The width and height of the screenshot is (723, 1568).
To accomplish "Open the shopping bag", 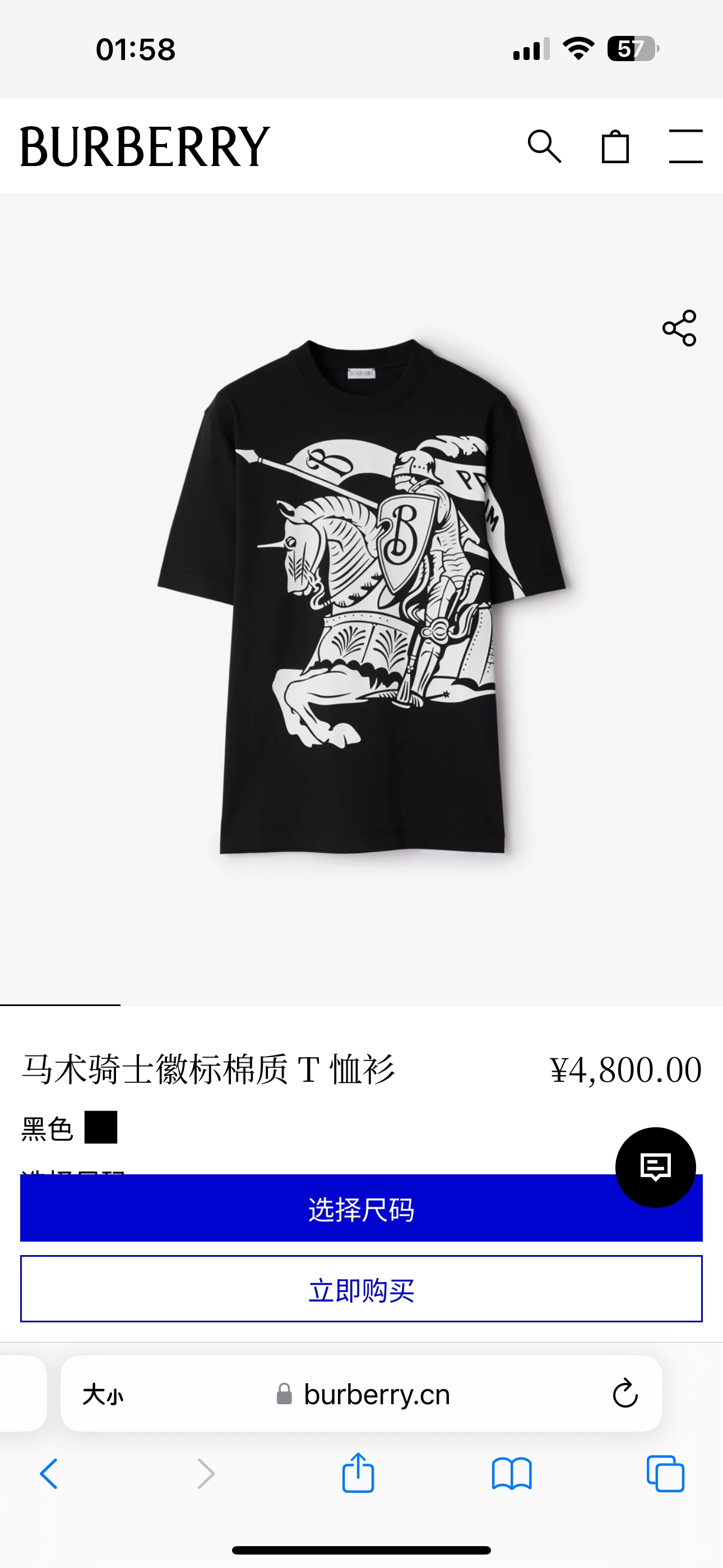I will point(615,147).
